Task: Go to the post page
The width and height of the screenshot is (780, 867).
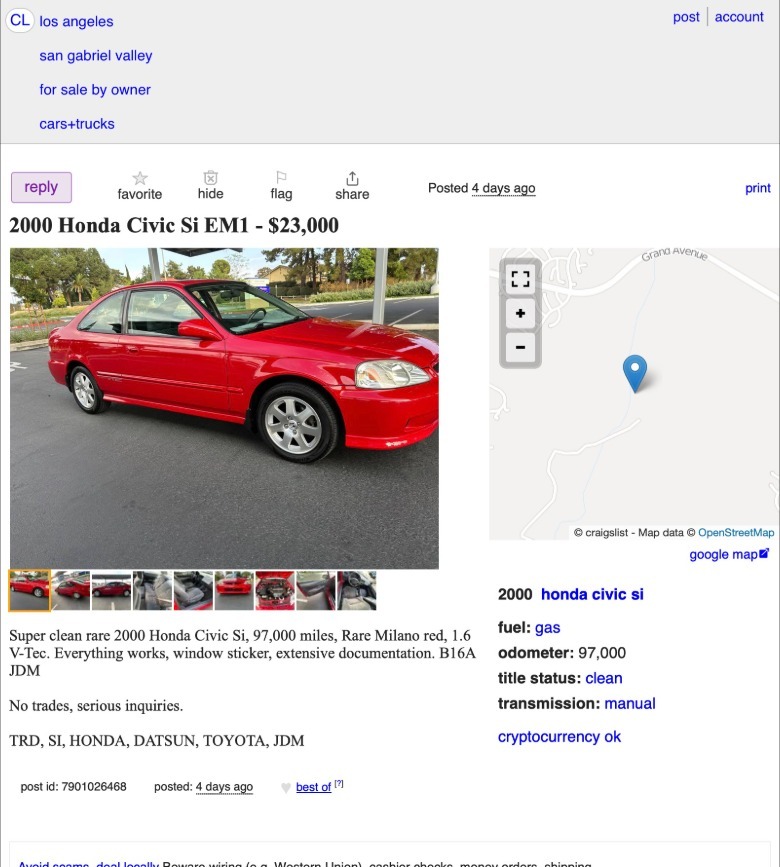Action: click(686, 17)
